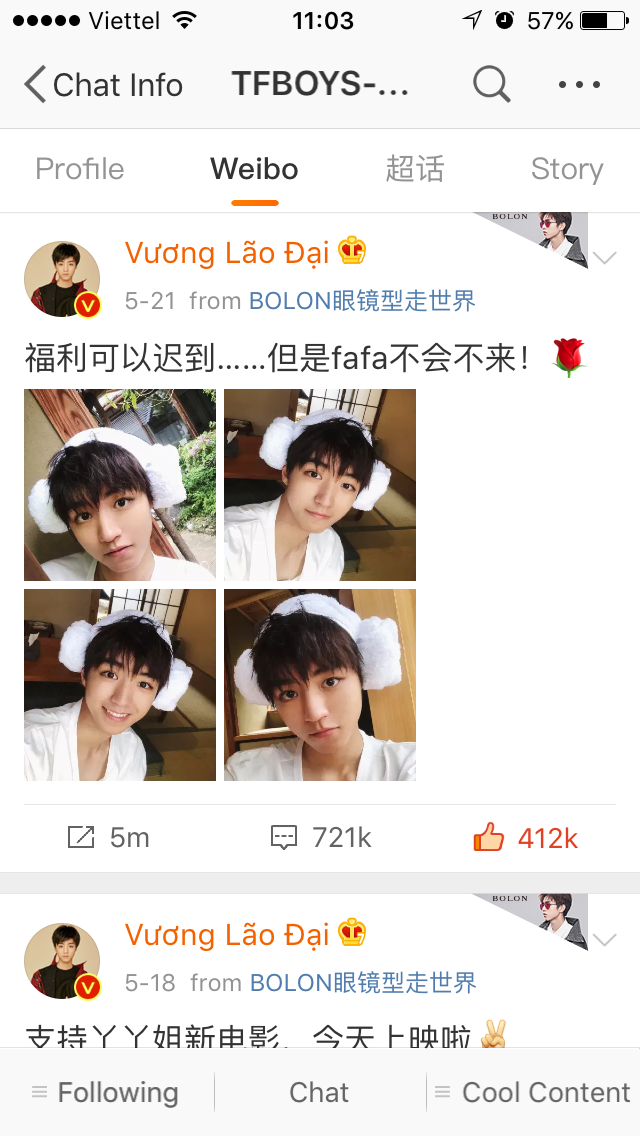
Task: View the second photo of the 5-21 post
Action: (x=320, y=484)
